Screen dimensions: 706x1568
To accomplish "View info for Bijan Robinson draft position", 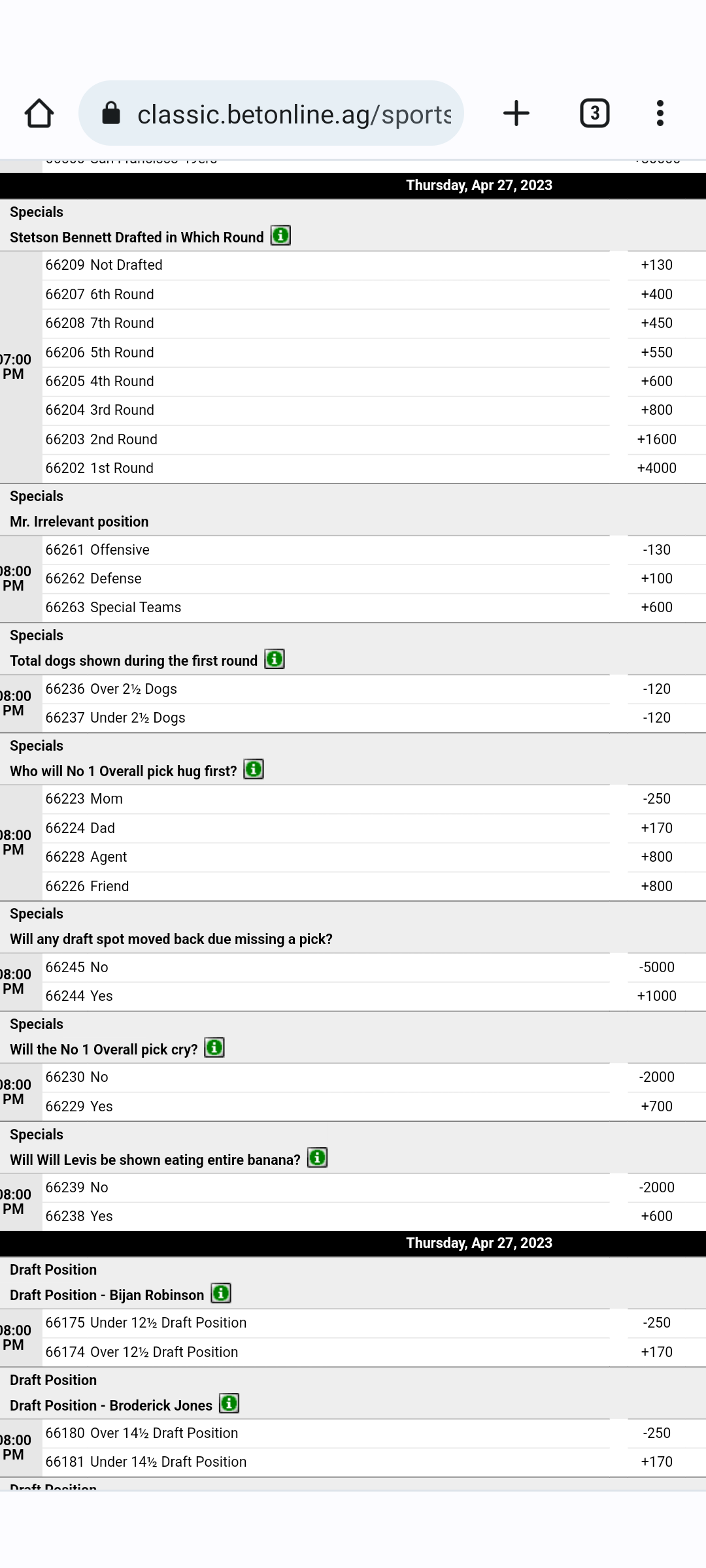I will click(221, 1294).
